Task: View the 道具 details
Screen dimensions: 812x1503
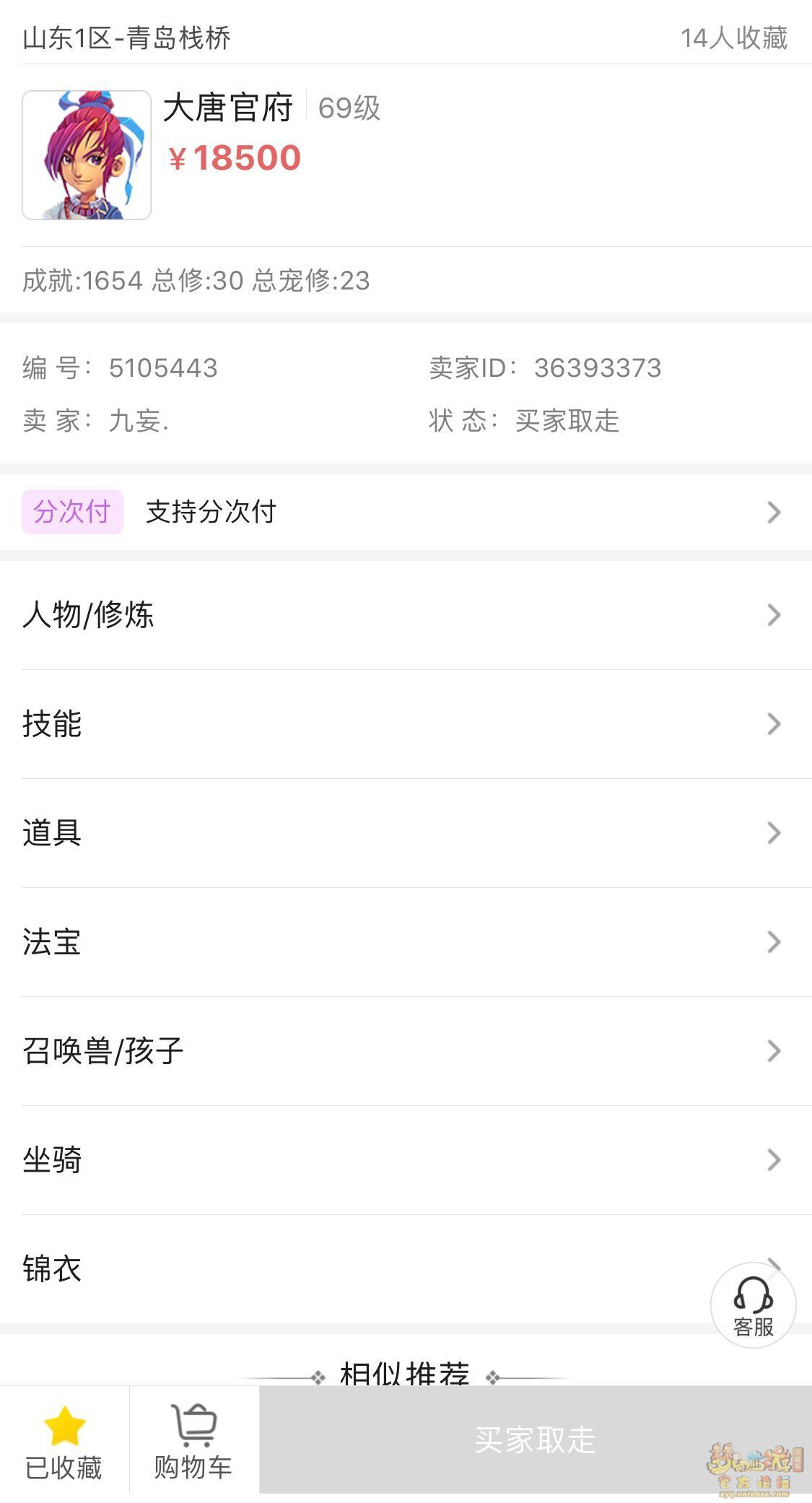Action: pos(404,833)
